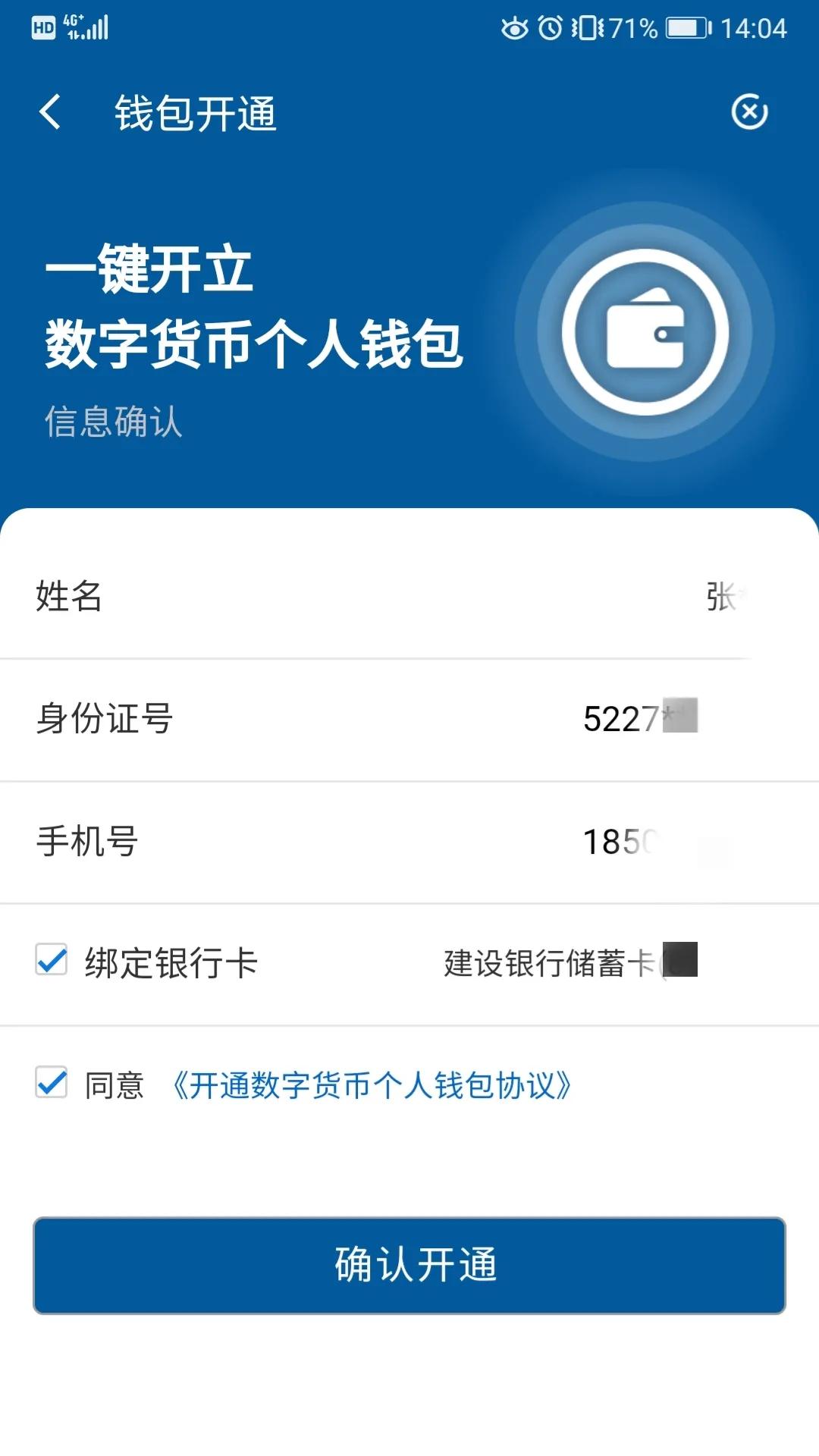Go back from 钱包开通 page
The image size is (819, 1456).
click(50, 113)
